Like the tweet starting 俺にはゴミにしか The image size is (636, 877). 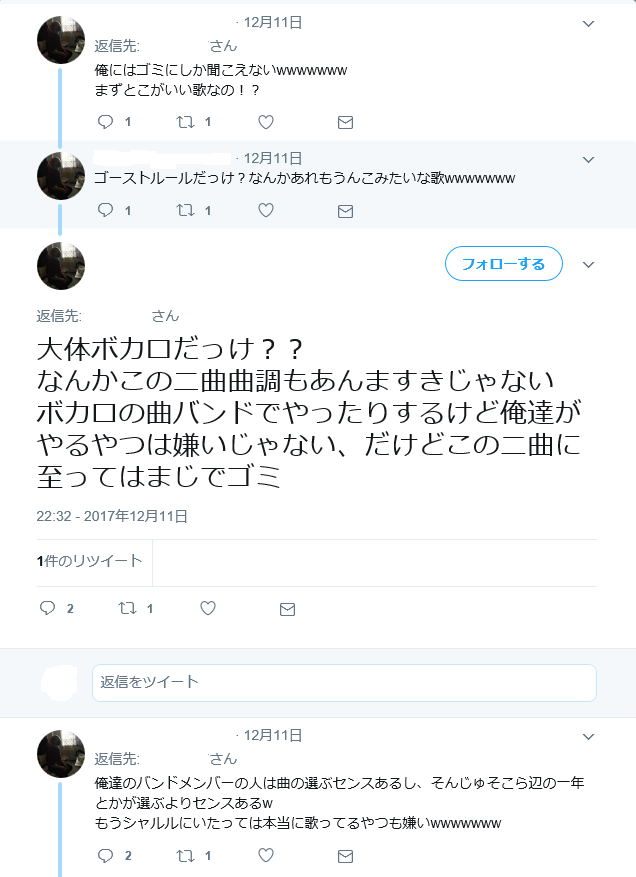[266, 122]
